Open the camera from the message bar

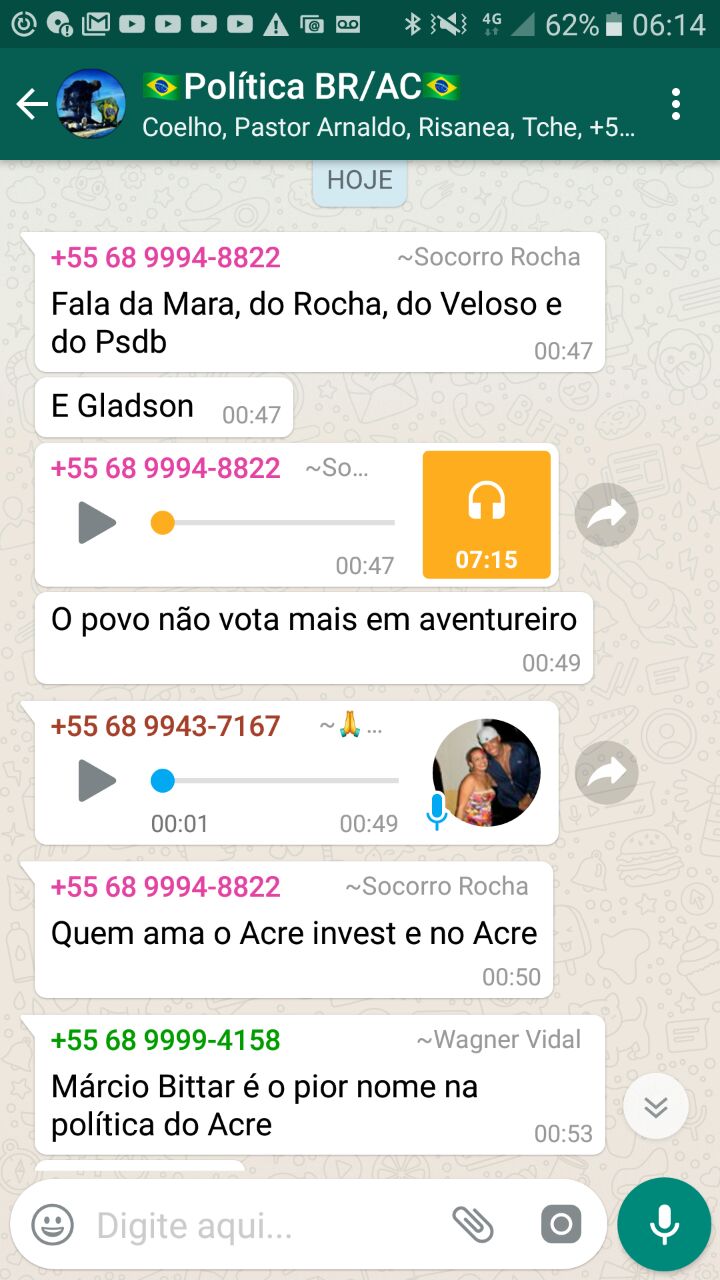coord(560,1224)
